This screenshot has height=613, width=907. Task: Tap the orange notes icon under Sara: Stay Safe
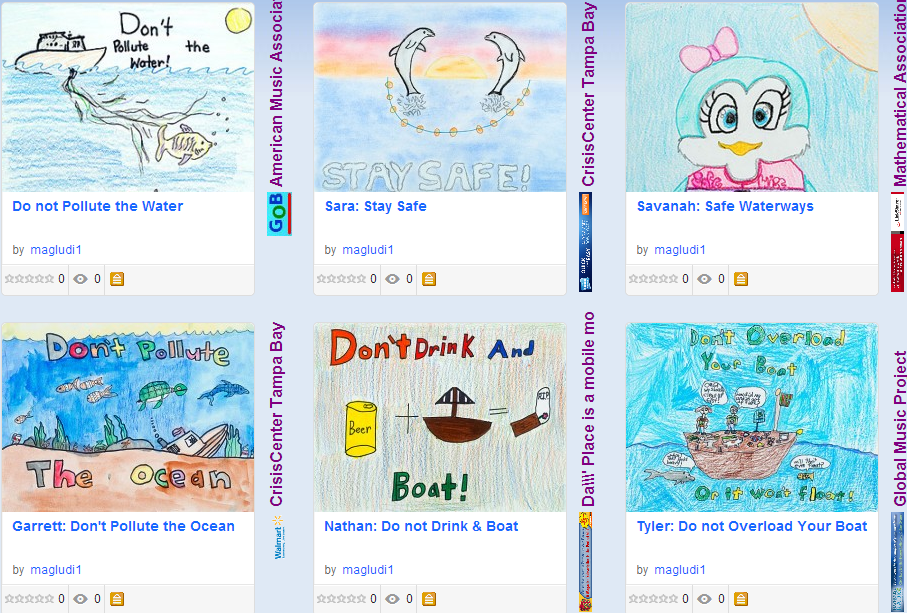click(429, 279)
